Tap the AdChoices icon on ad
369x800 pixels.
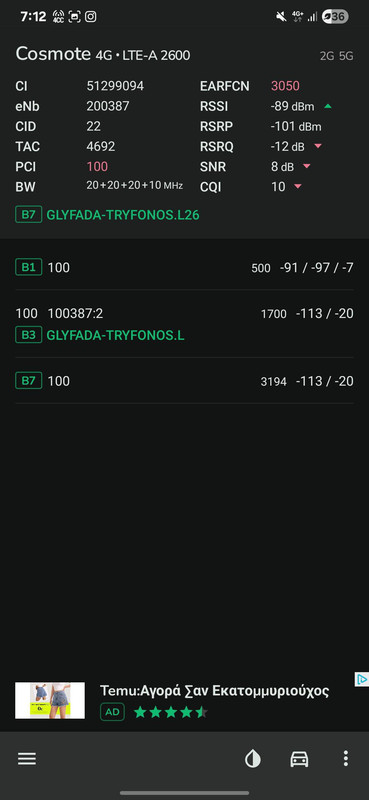tap(361, 680)
